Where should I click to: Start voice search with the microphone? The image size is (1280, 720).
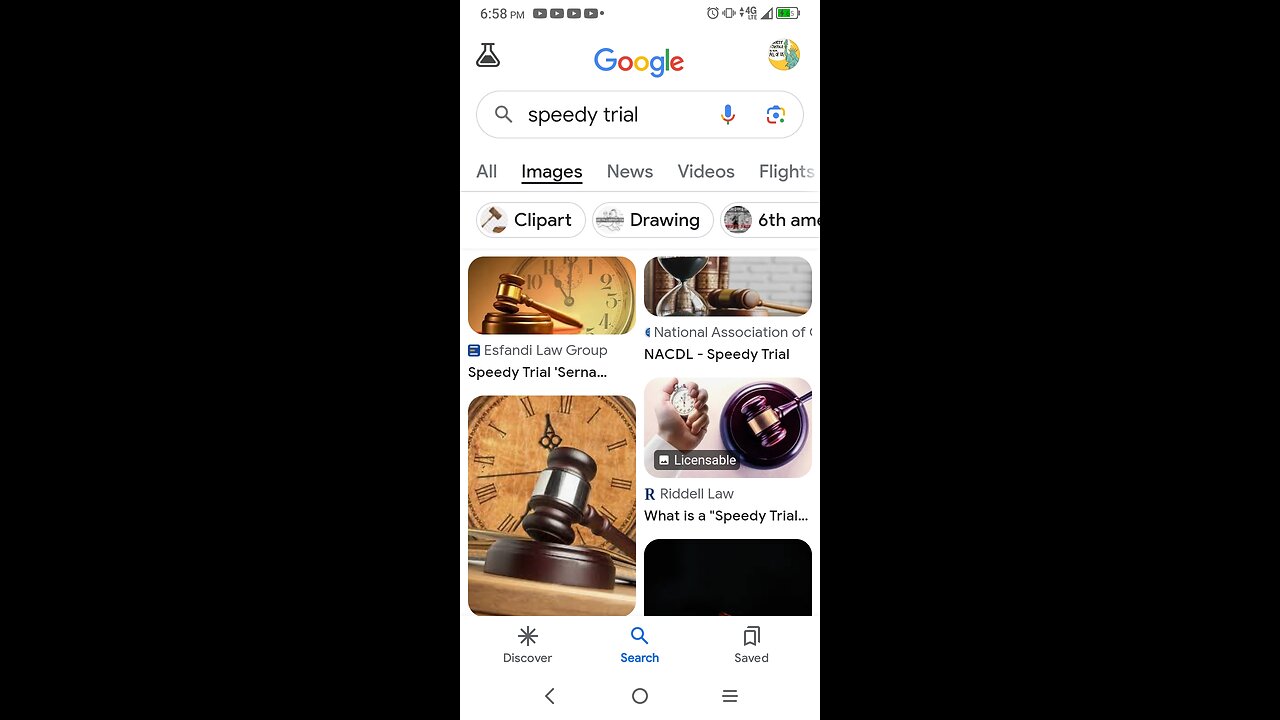[728, 115]
